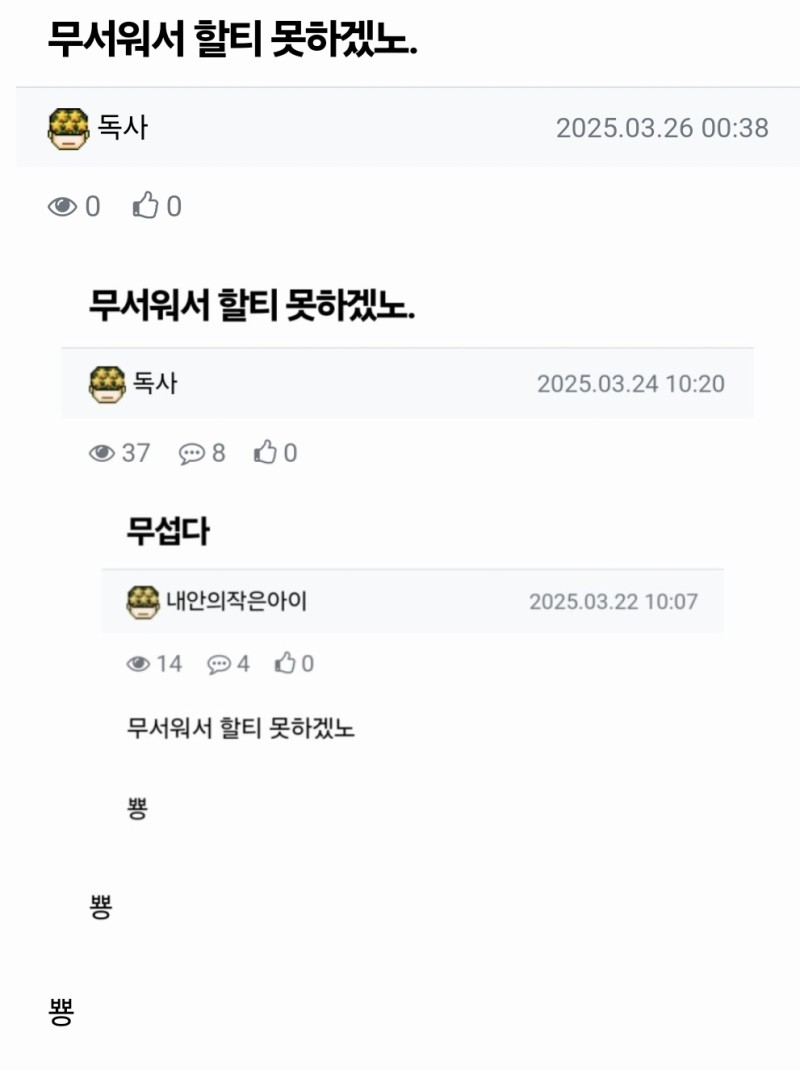Open 독사's profile from the top post header
This screenshot has height=1070, width=800.
[122, 128]
